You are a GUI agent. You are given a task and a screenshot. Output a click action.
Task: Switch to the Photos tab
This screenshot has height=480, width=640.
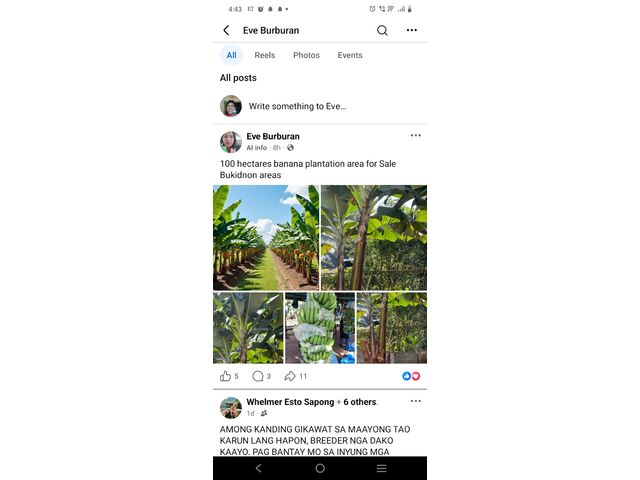point(306,55)
